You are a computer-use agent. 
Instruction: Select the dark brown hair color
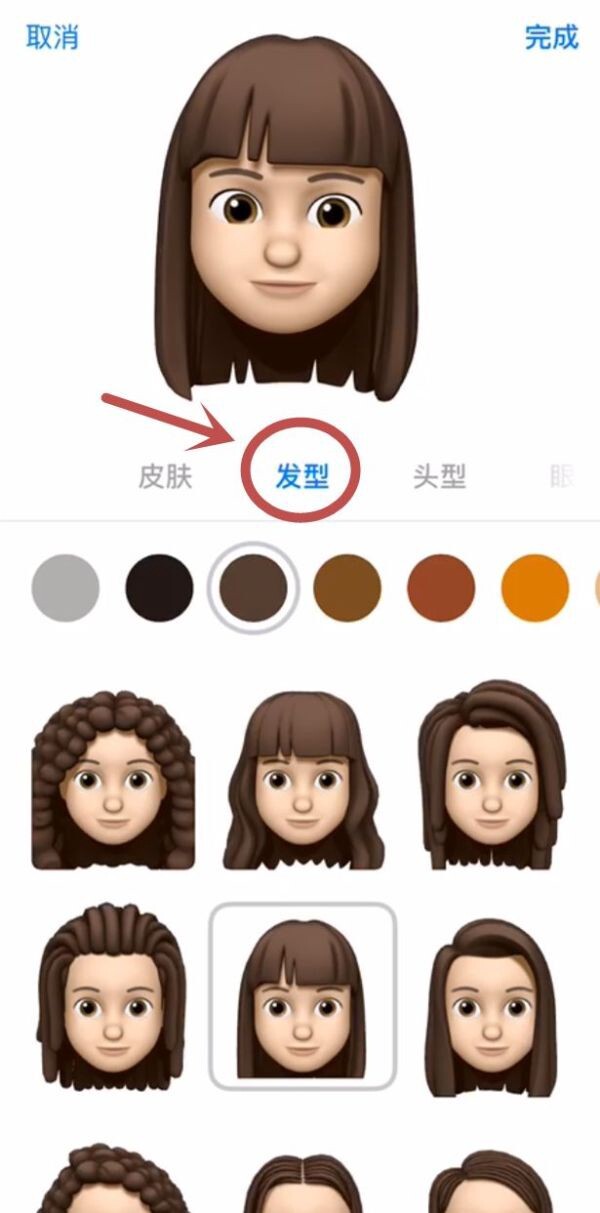click(253, 588)
